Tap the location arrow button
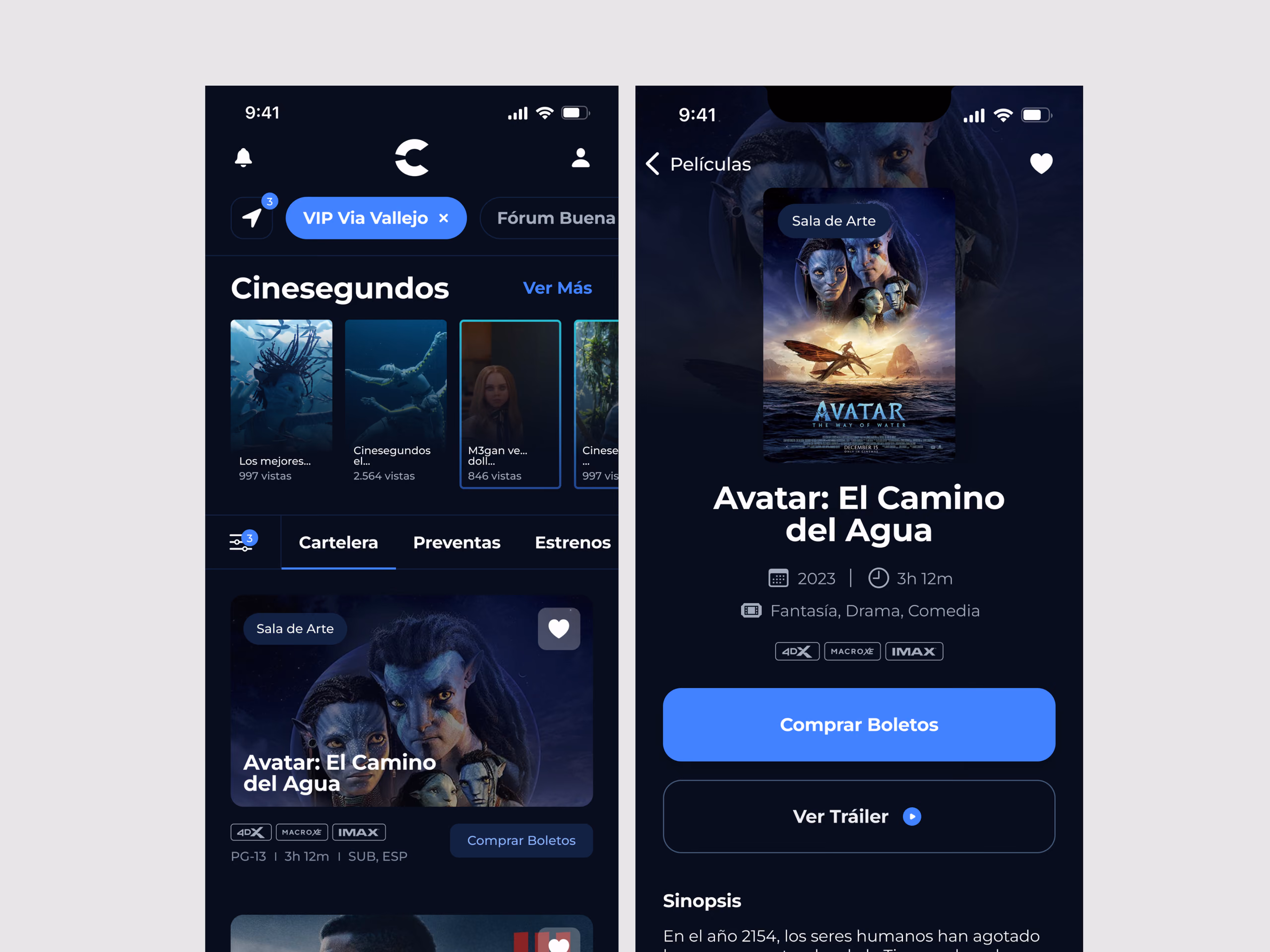Image resolution: width=1270 pixels, height=952 pixels. (x=252, y=218)
